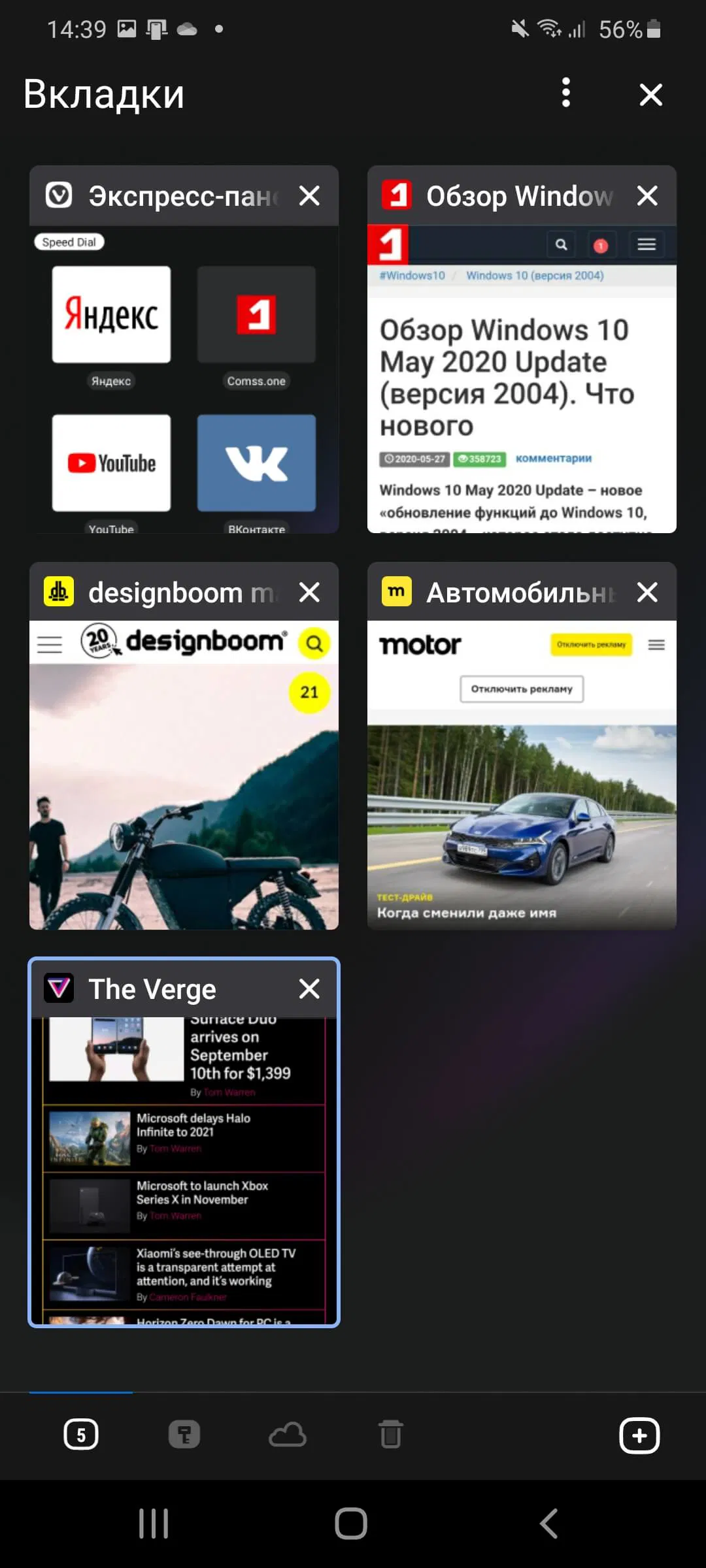Viewport: 706px width, 1568px height.
Task: Go back with the navigation bar
Action: [548, 1524]
